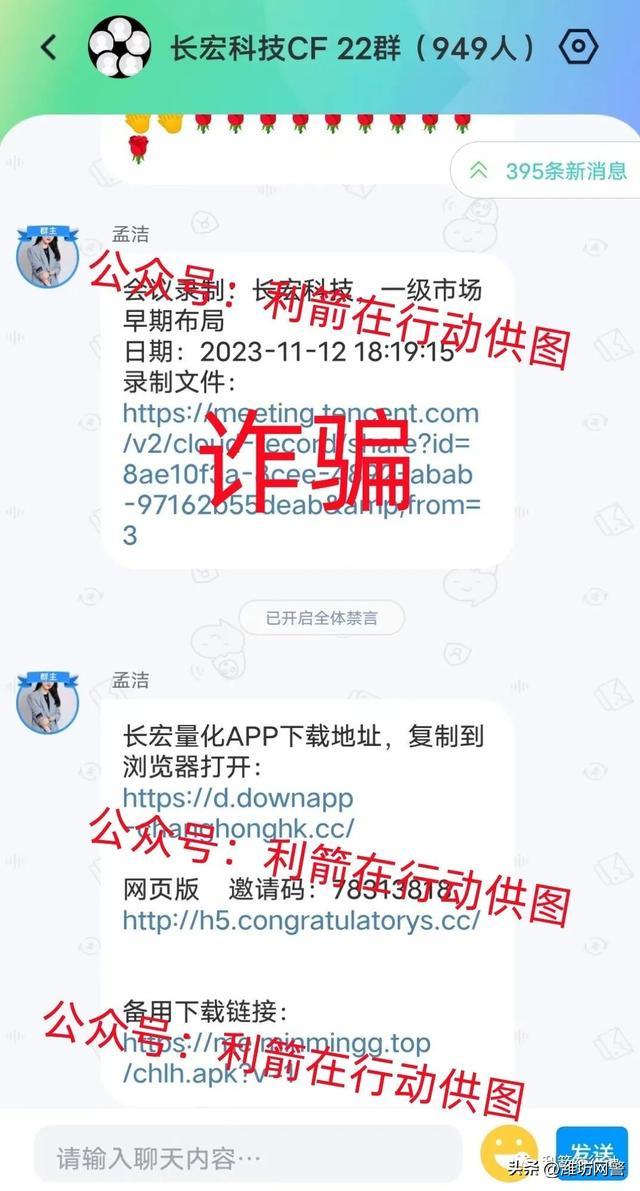View 孟洁's avatar beside the meeting recording message
This screenshot has width=640, height=1191.
pos(47,257)
